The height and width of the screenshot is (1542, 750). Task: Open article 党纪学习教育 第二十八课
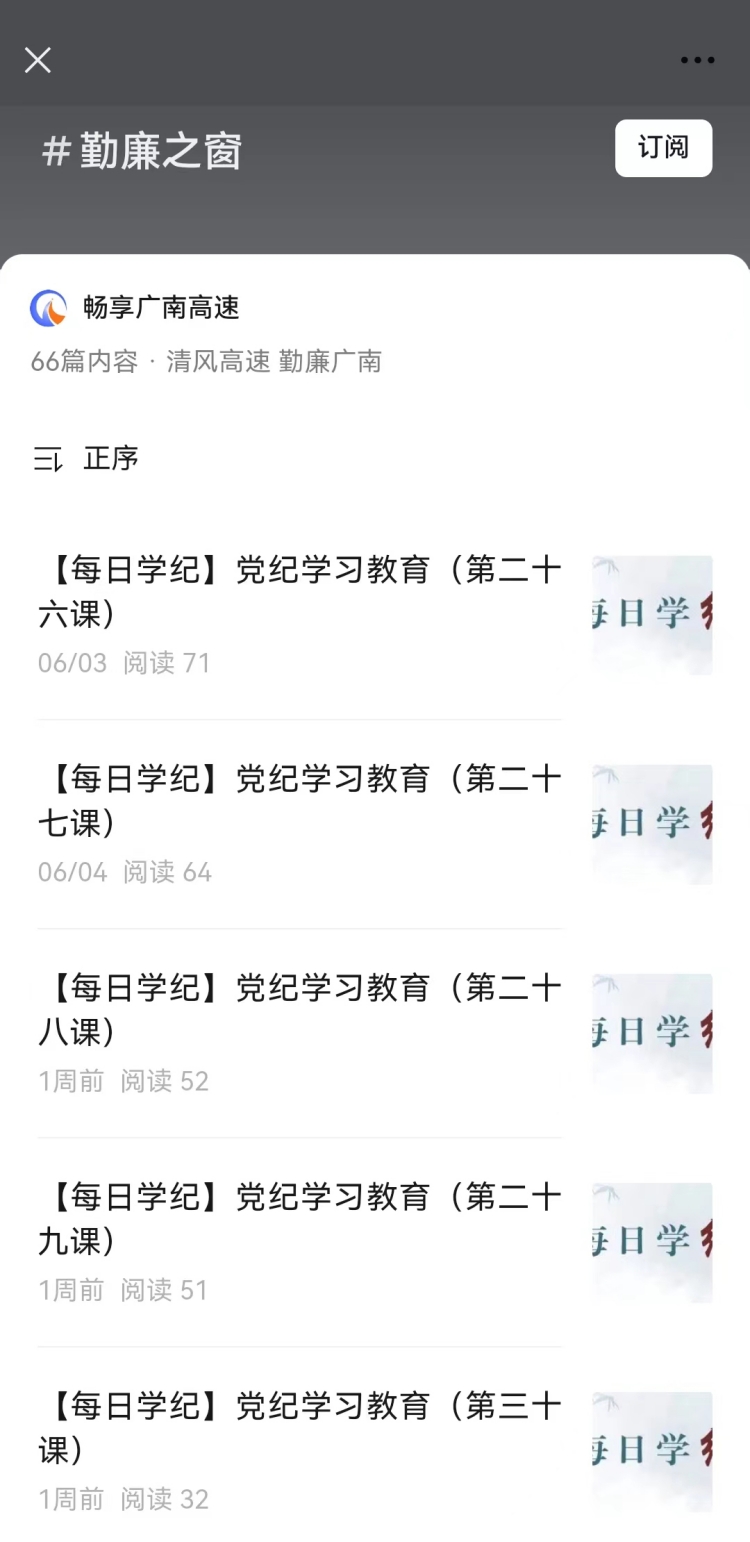[x=300, y=1010]
